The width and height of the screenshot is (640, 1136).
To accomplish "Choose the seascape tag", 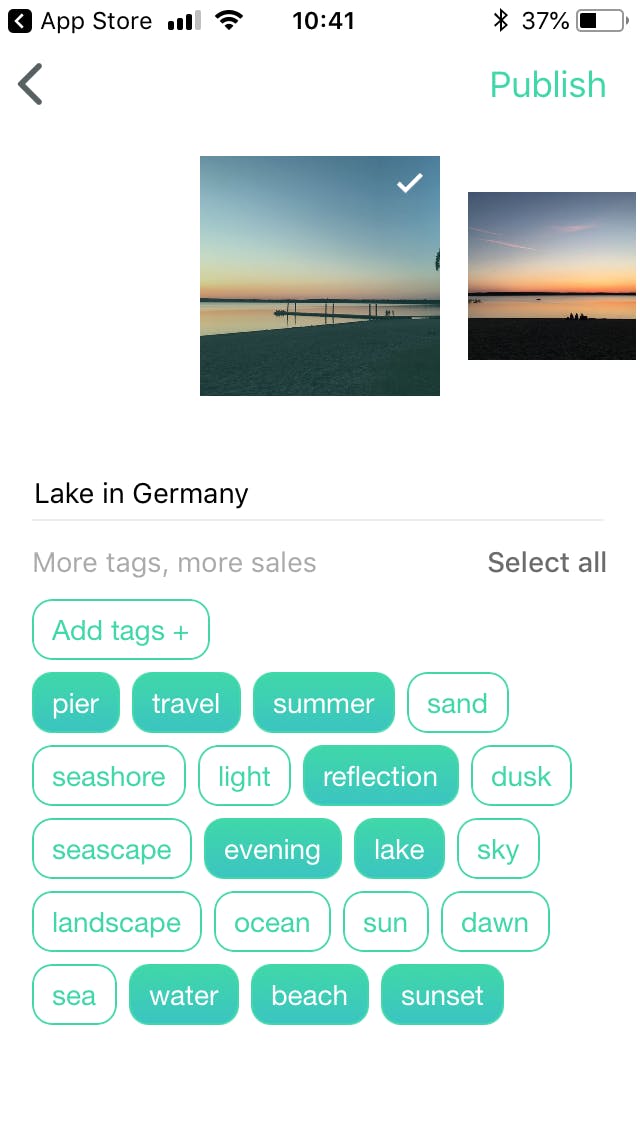I will tap(112, 850).
